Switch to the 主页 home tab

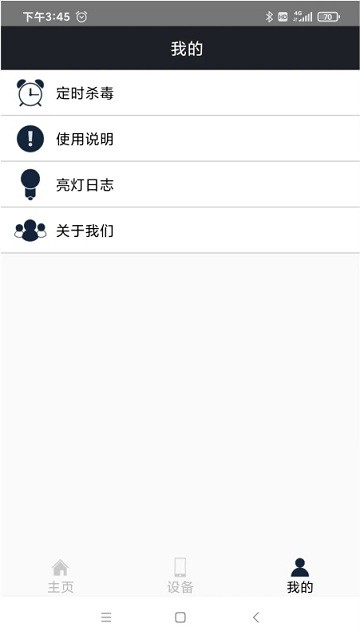[x=60, y=576]
